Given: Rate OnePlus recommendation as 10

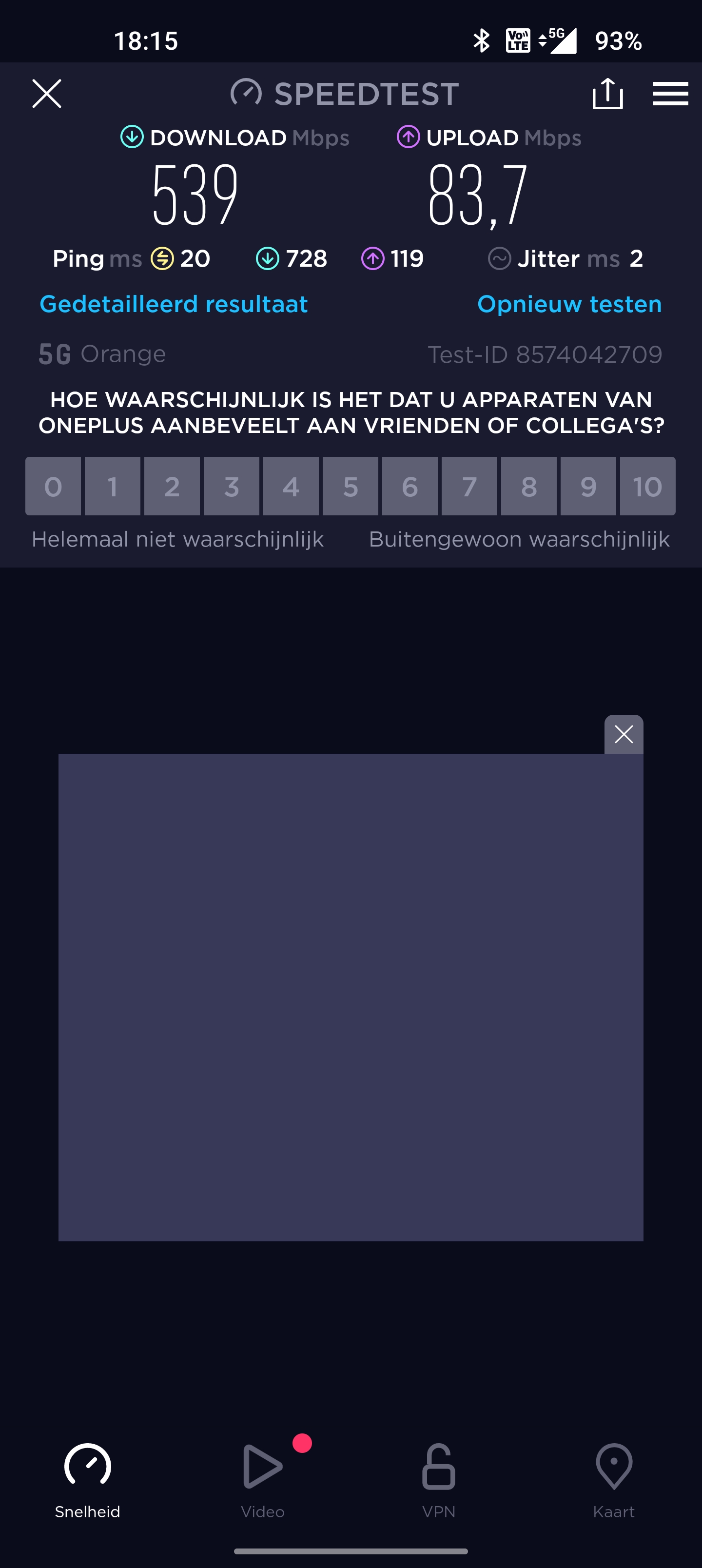Looking at the screenshot, I should 646,487.
